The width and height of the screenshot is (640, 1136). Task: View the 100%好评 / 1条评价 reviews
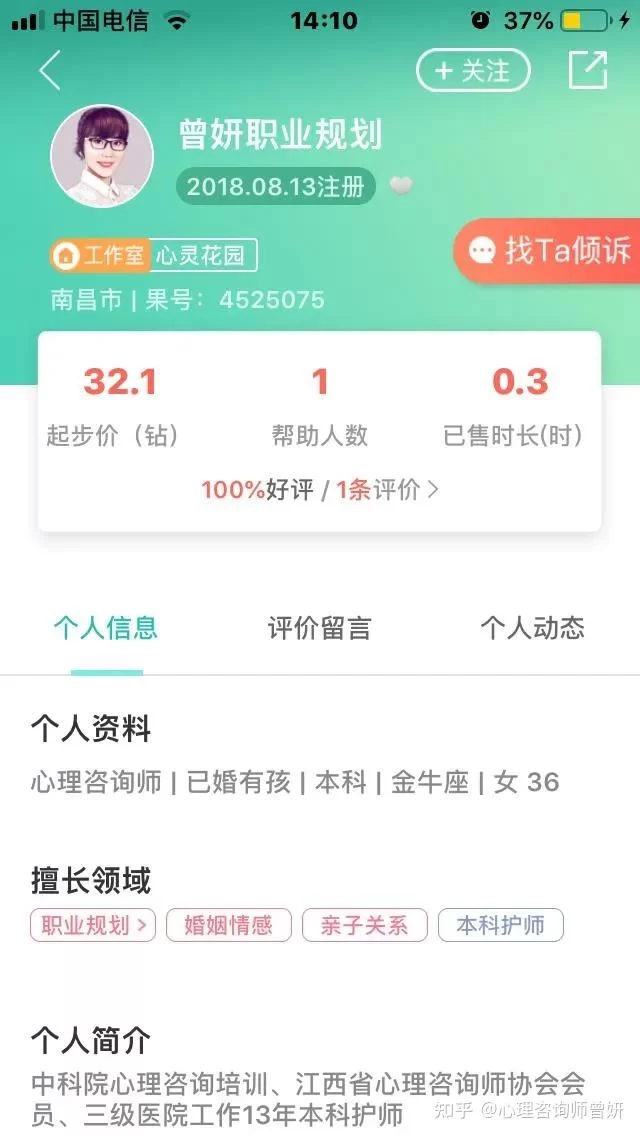tap(320, 490)
